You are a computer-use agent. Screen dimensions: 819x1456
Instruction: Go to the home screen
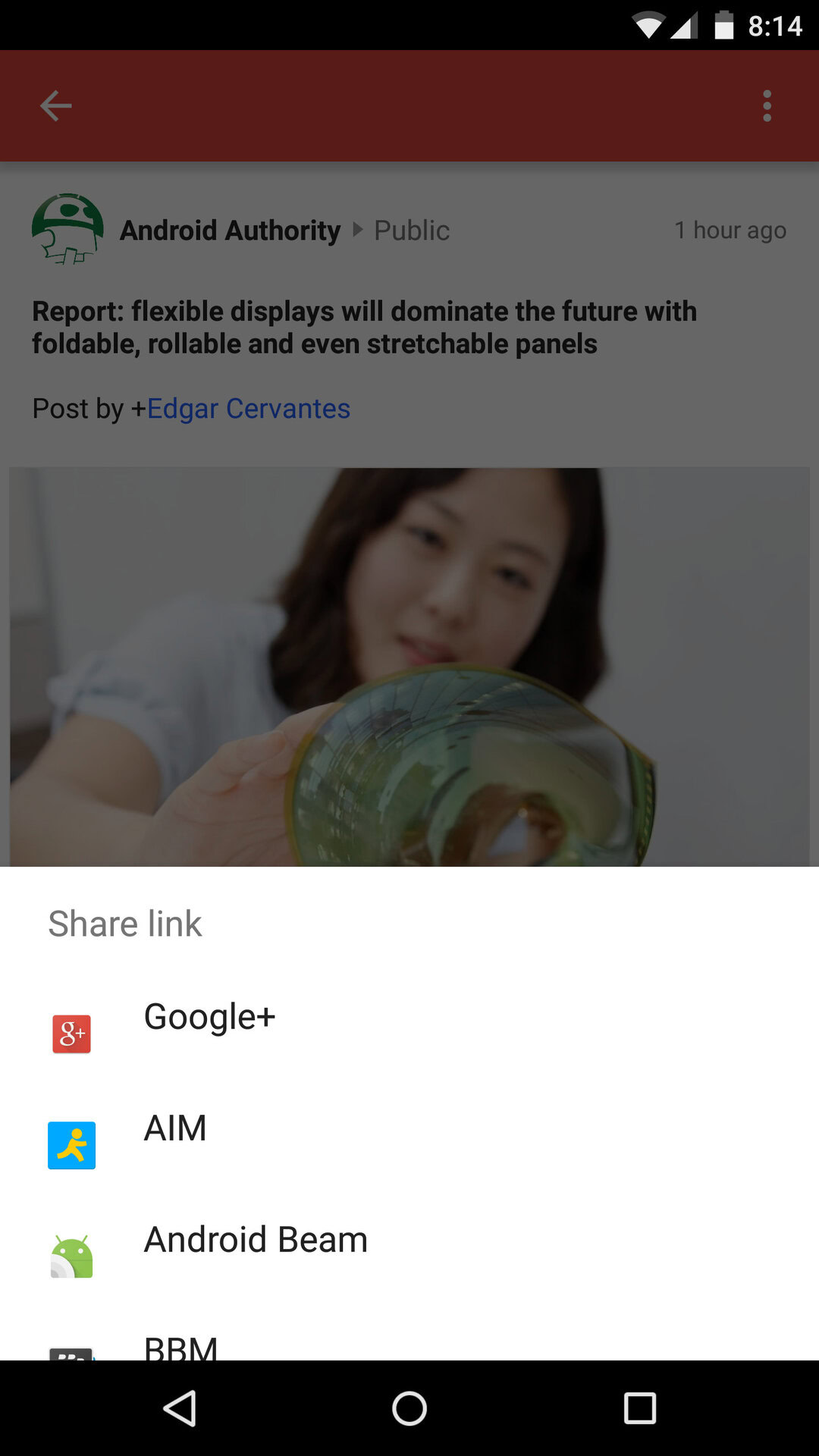[409, 1409]
